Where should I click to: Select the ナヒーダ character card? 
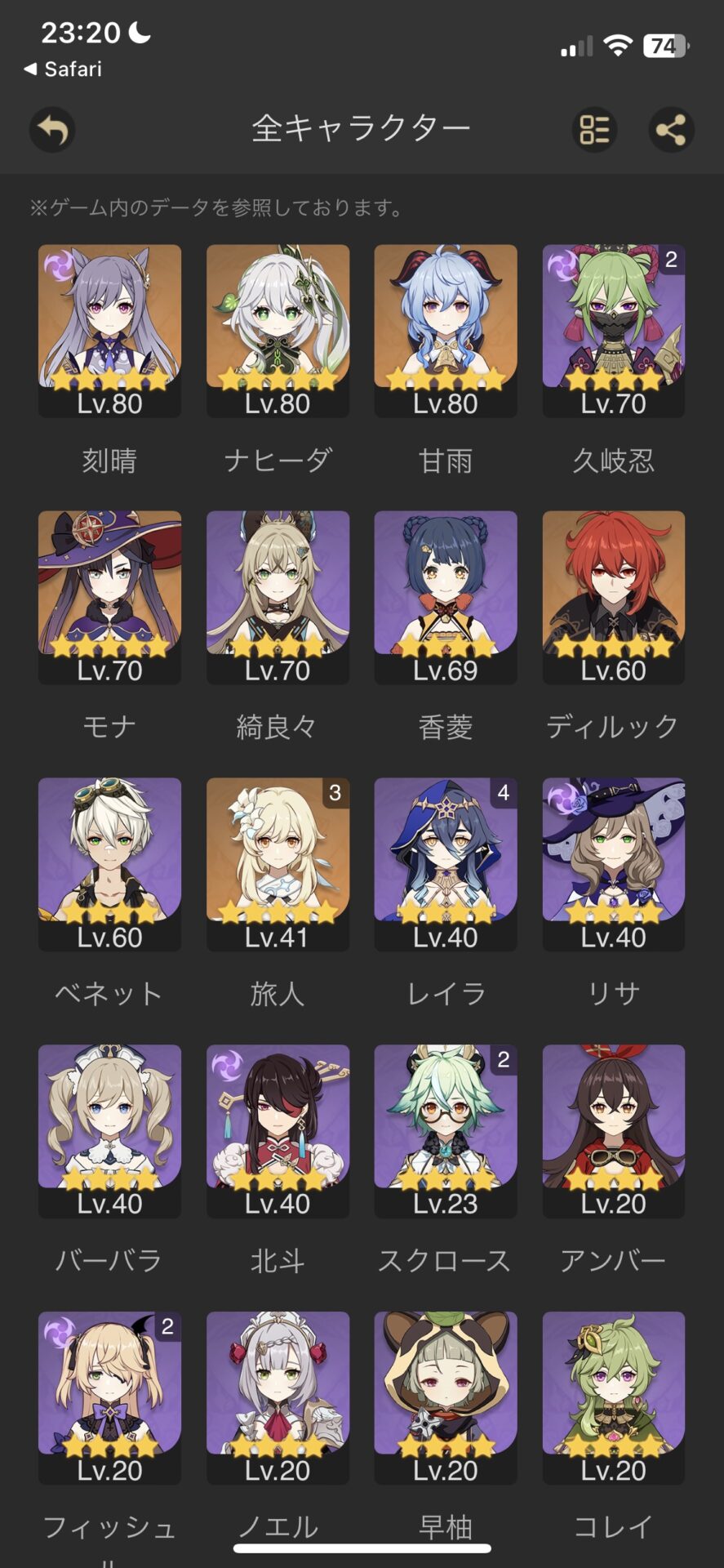(278, 331)
